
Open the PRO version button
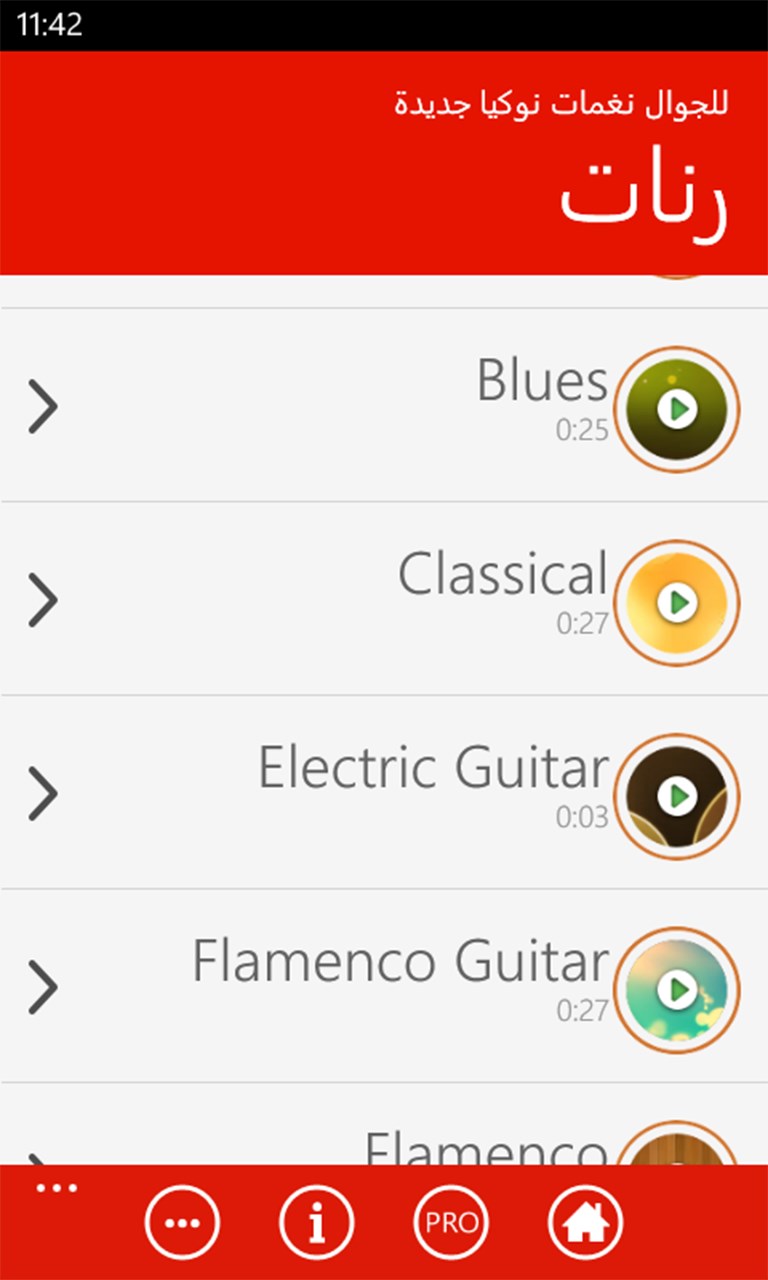(451, 1222)
